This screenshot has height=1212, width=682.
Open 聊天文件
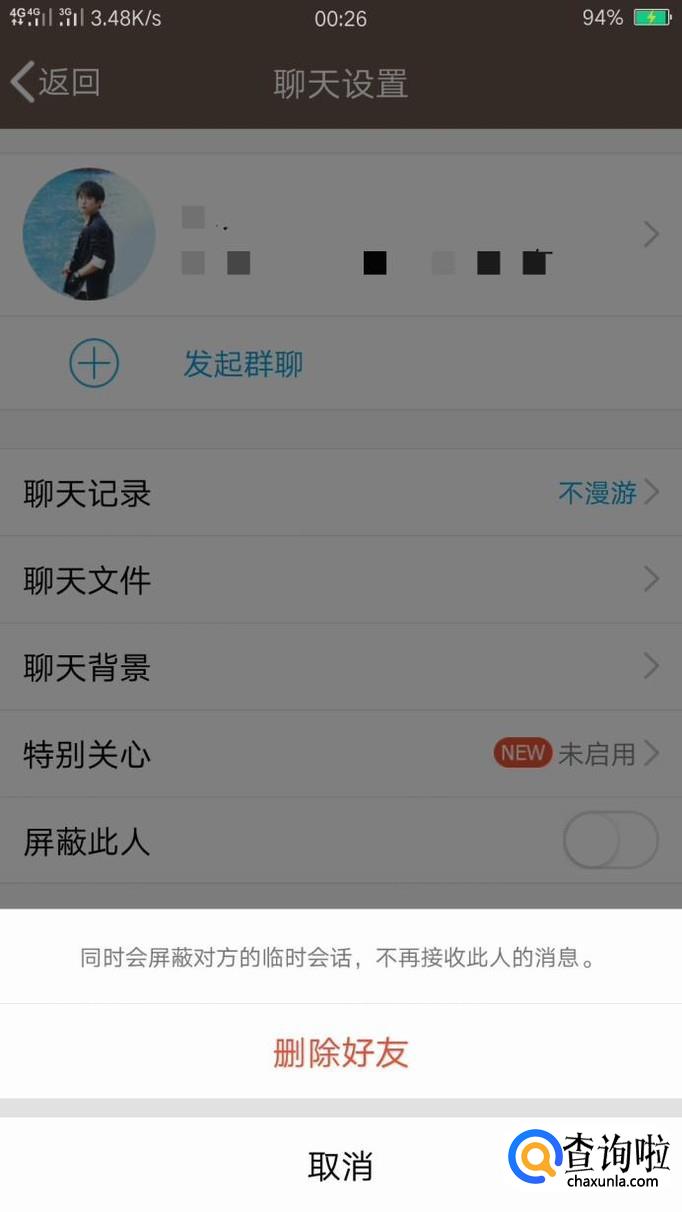pyautogui.click(x=340, y=580)
